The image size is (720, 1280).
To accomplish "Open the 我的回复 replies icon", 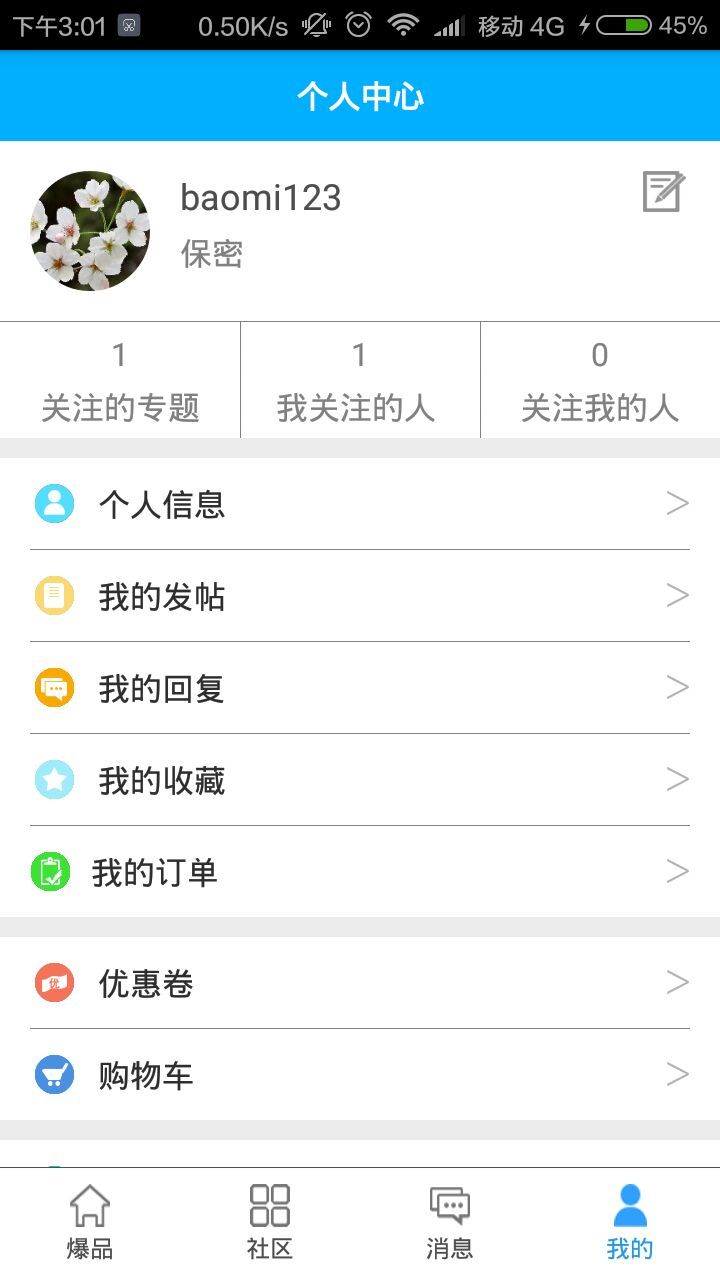I will pos(55,687).
